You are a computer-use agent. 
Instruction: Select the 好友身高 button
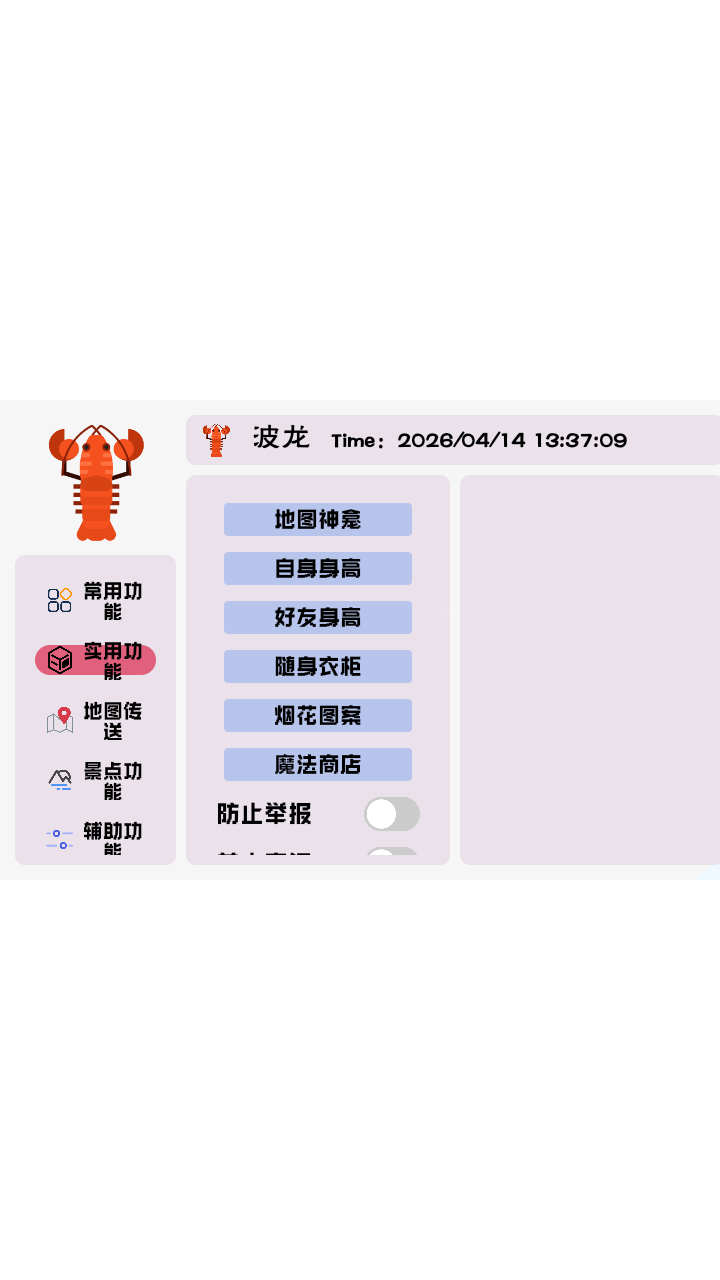coord(318,617)
